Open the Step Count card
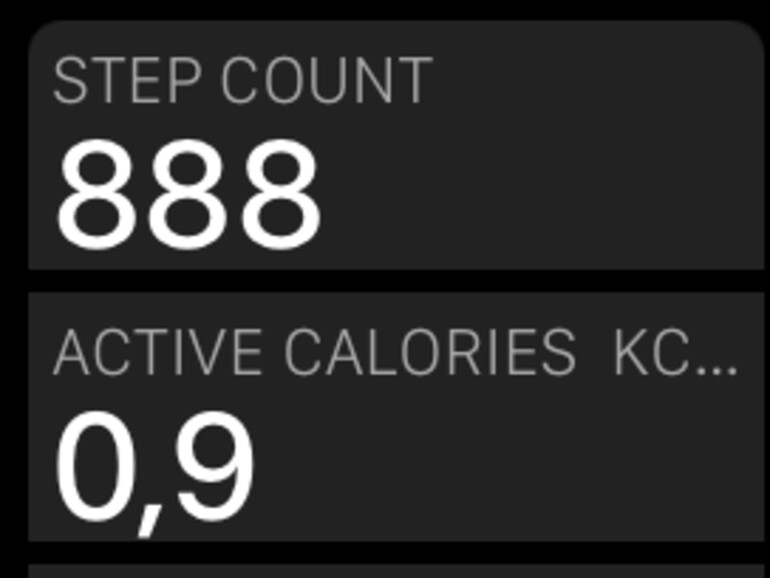770x578 pixels. (396, 146)
